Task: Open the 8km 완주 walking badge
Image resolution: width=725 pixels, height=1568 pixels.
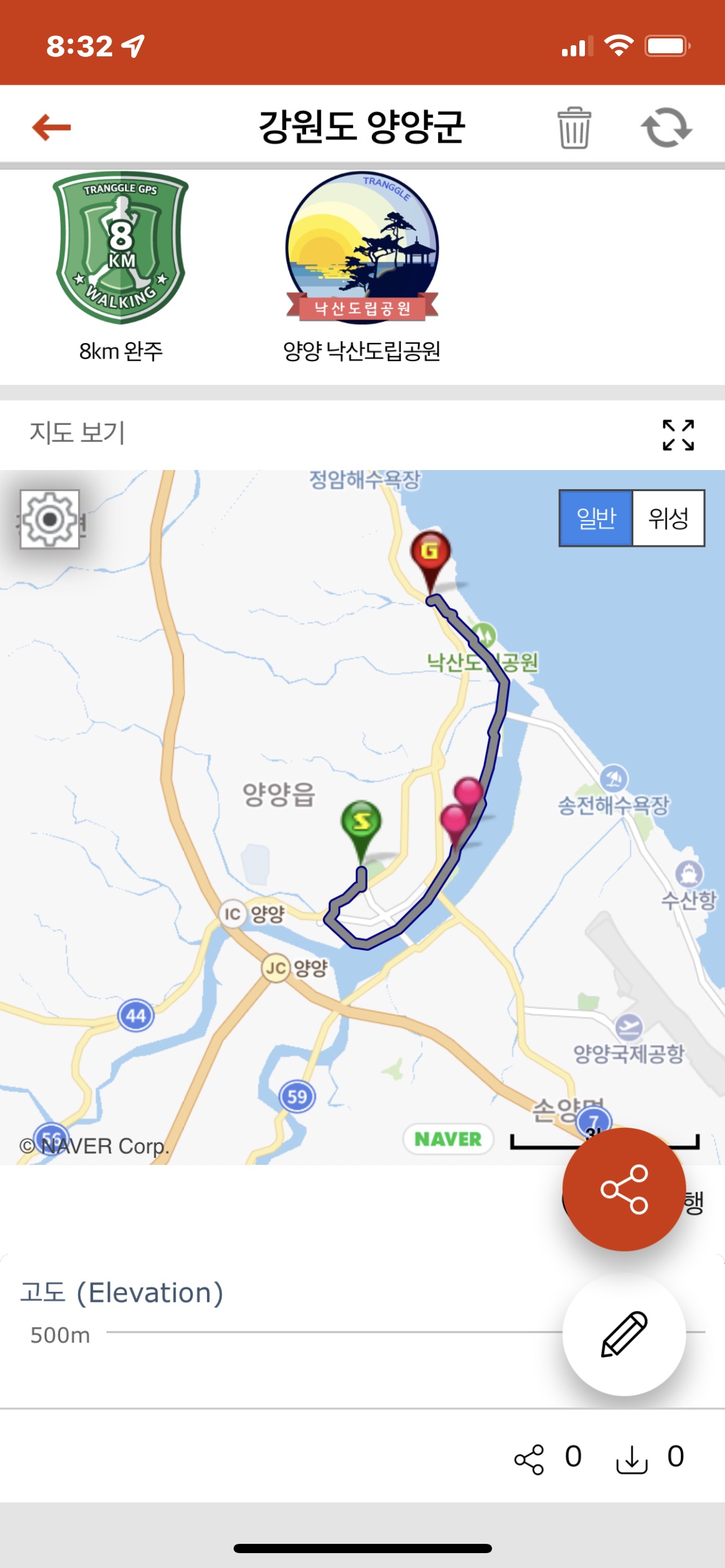Action: tap(121, 248)
